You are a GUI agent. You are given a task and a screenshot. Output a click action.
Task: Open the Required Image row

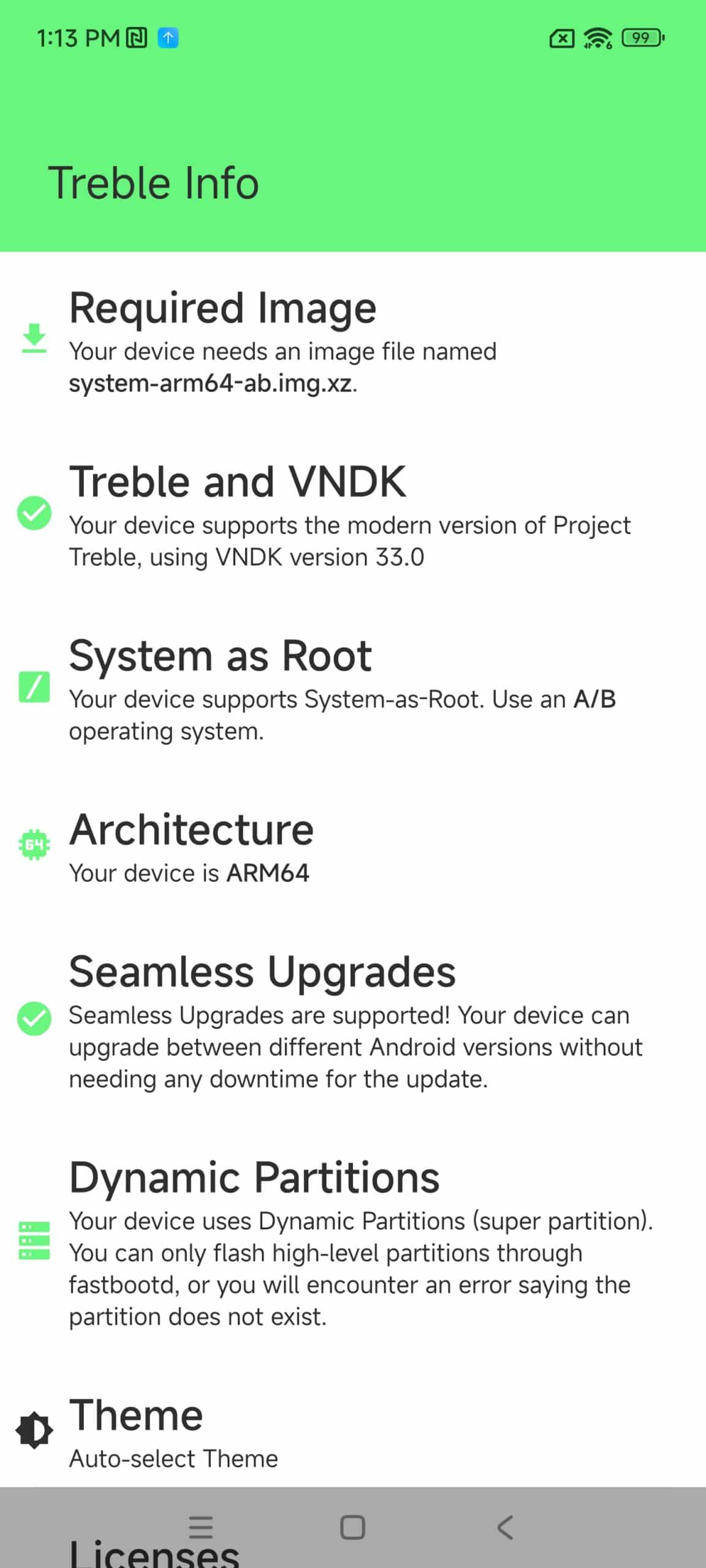pos(353,339)
